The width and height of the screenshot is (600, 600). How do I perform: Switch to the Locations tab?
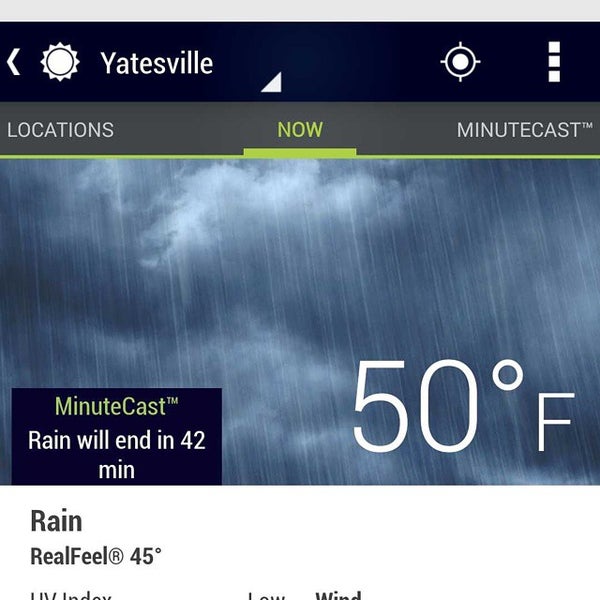tap(60, 130)
